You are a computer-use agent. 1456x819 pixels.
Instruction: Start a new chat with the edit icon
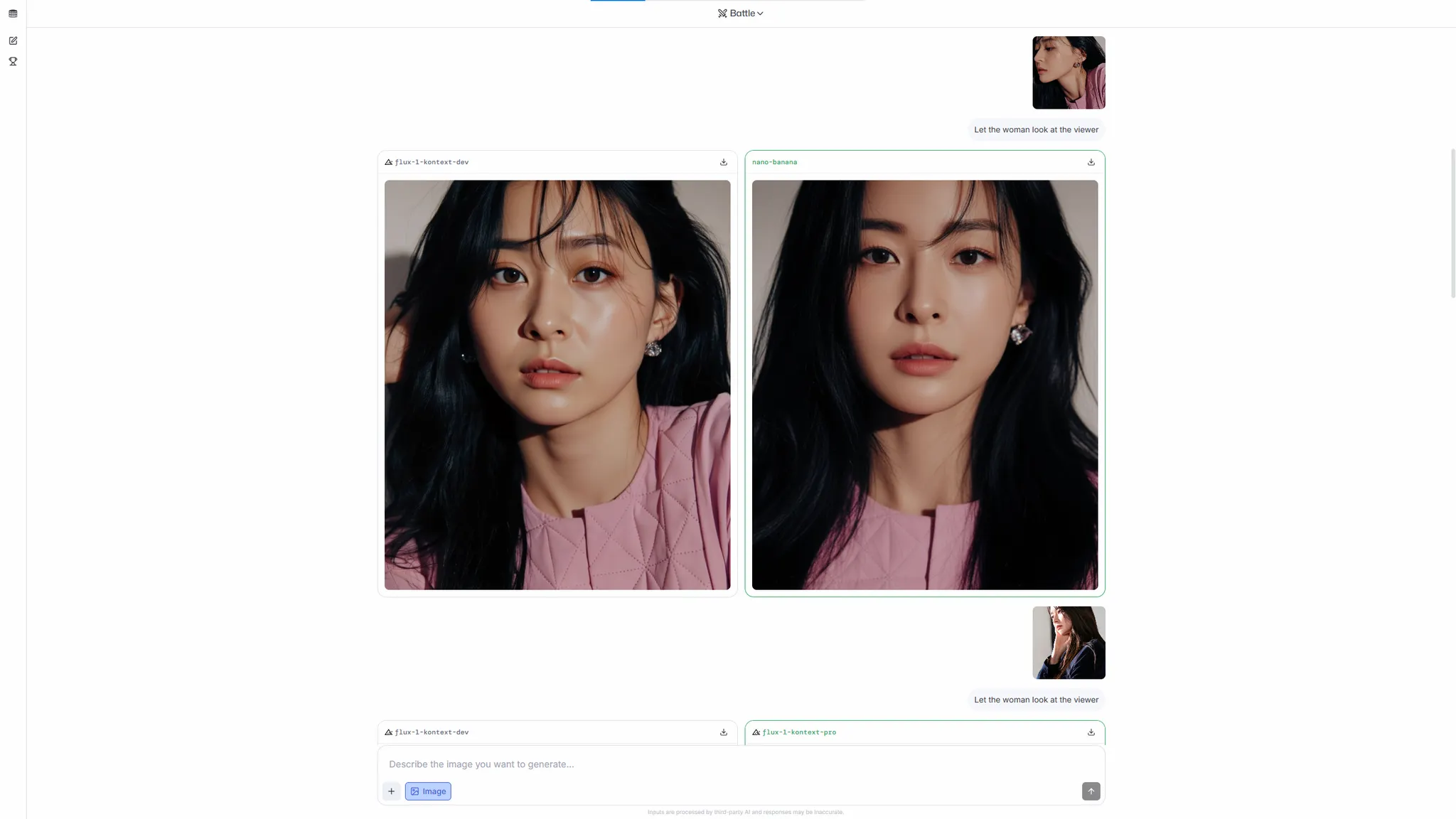13,41
